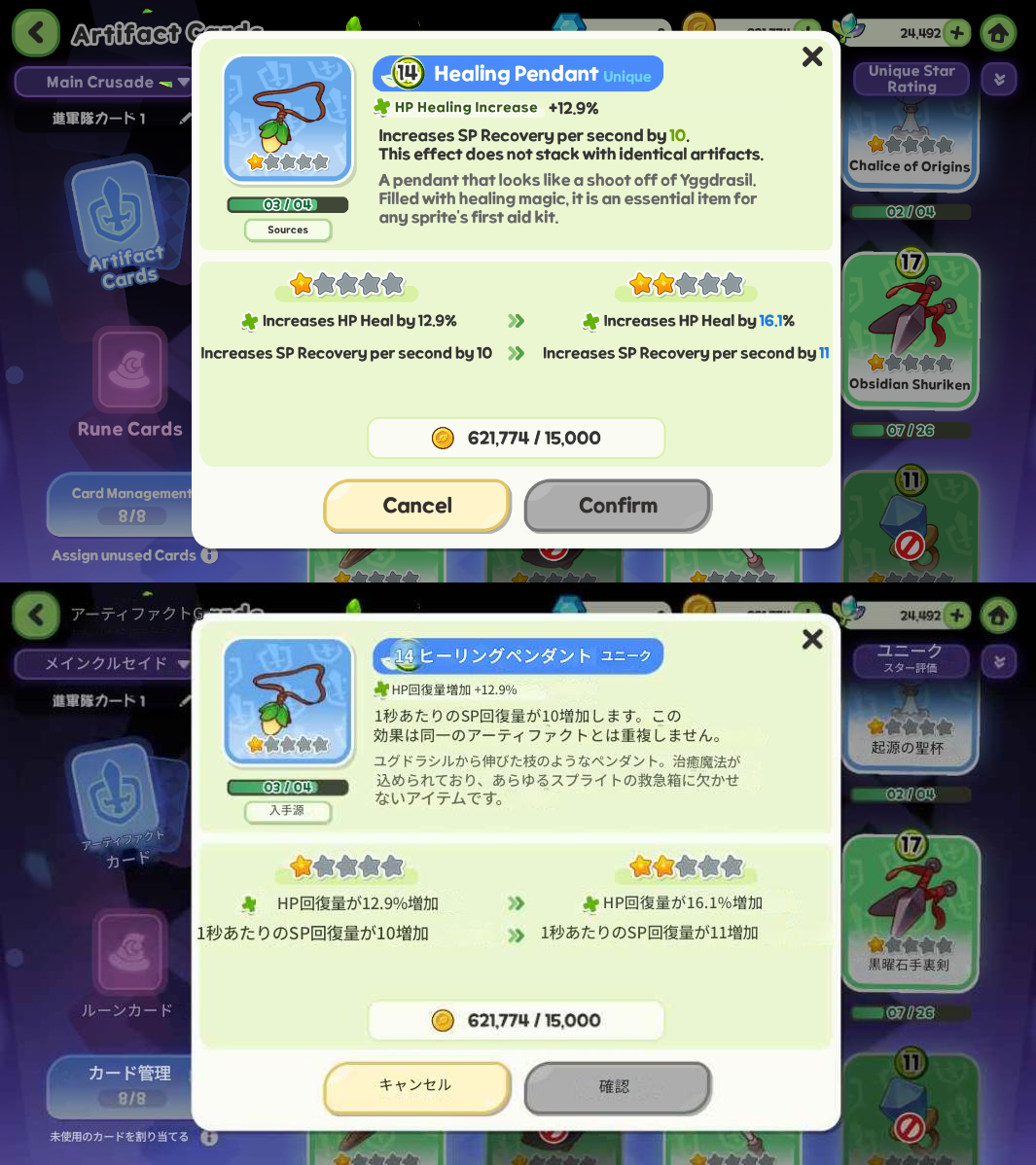Screen dimensions: 1036x1165
Task: Expand the Main Crusade dropdown
Action: coord(104,82)
